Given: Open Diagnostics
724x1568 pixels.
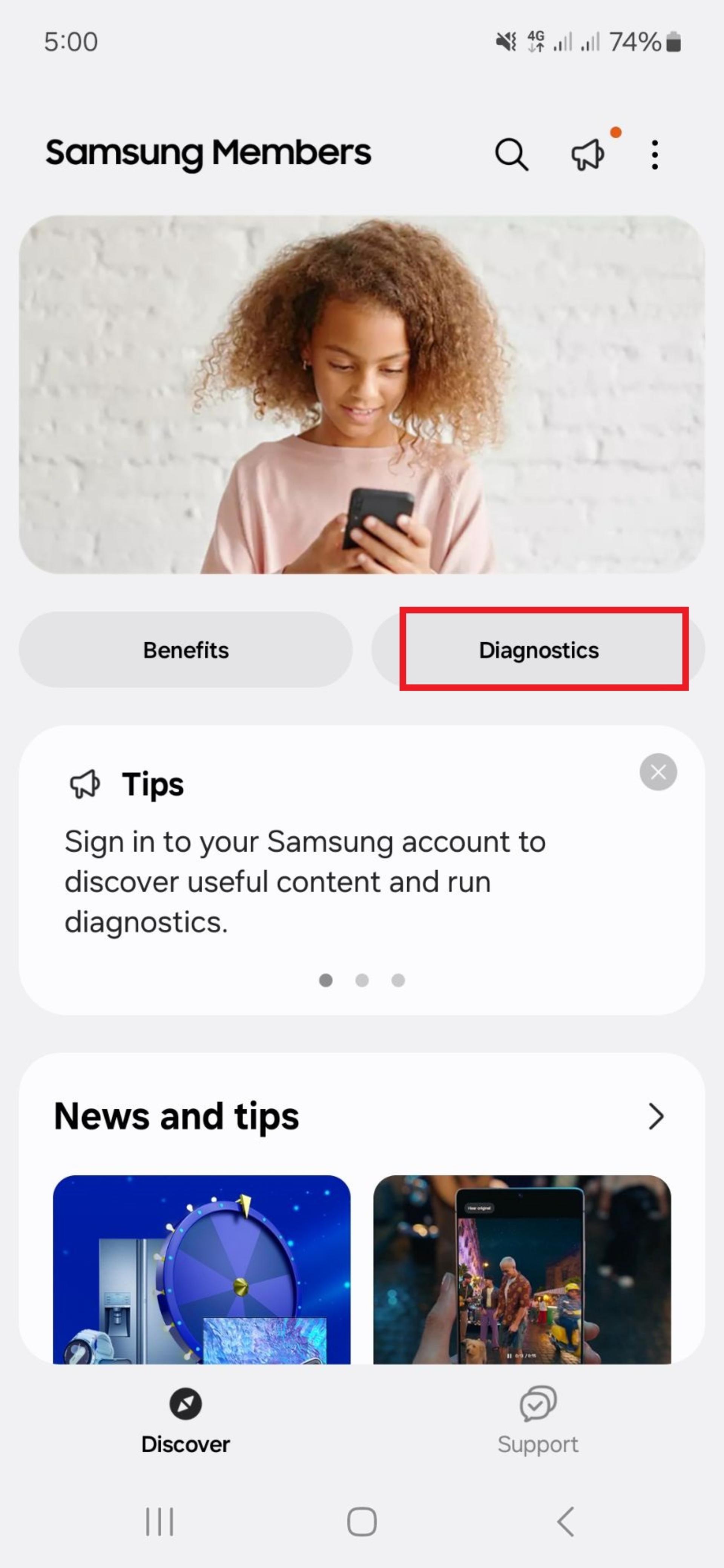Looking at the screenshot, I should [x=538, y=650].
